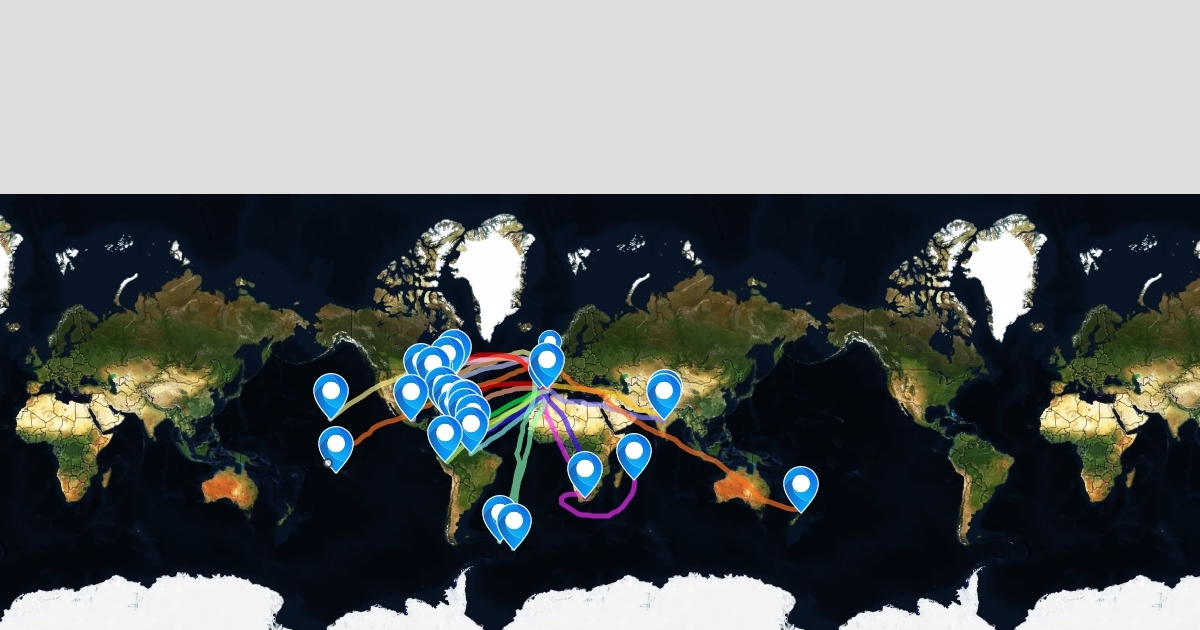This screenshot has width=1200, height=630.
Task: Tap the marker near India
Action: 664,391
